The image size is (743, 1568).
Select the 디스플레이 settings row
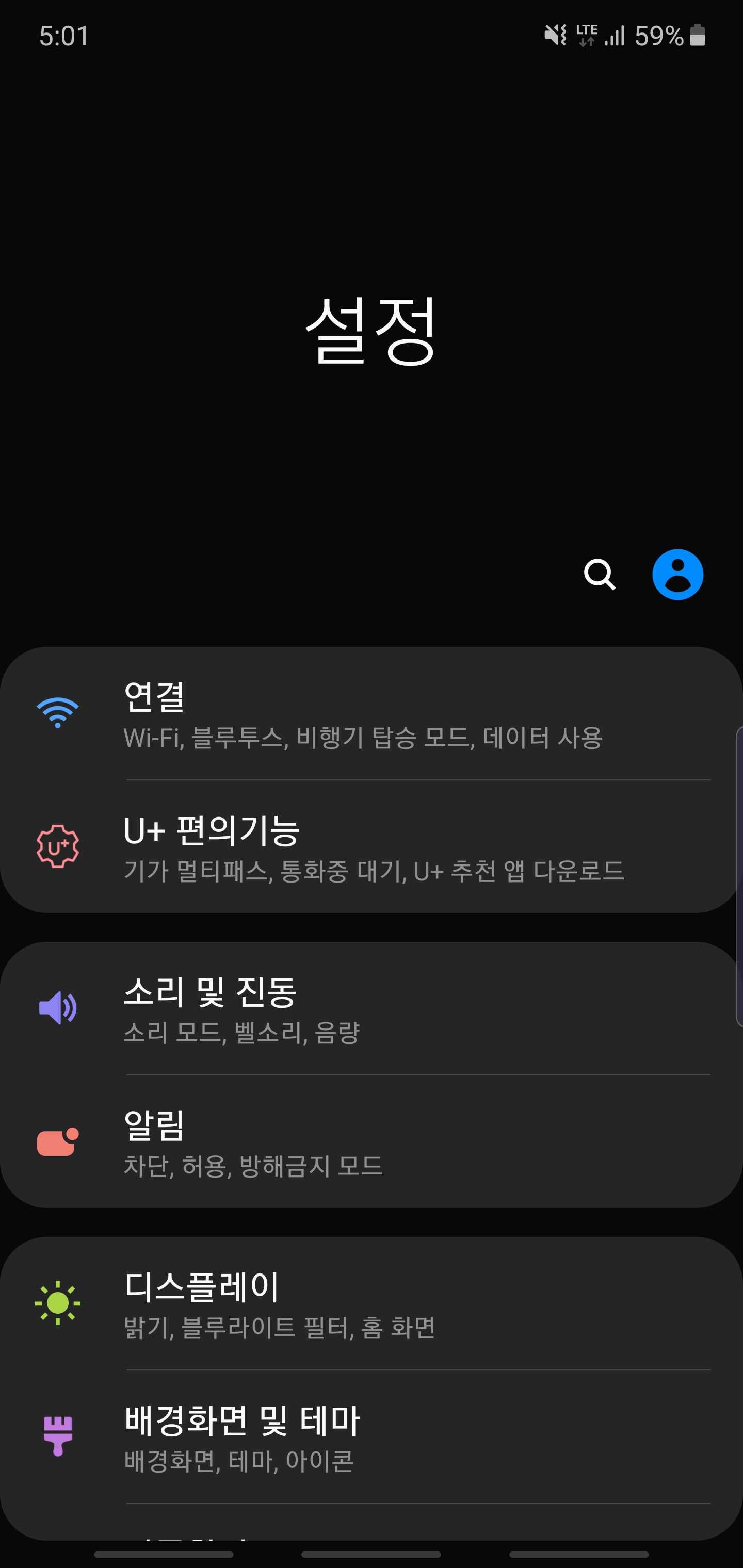click(372, 1304)
